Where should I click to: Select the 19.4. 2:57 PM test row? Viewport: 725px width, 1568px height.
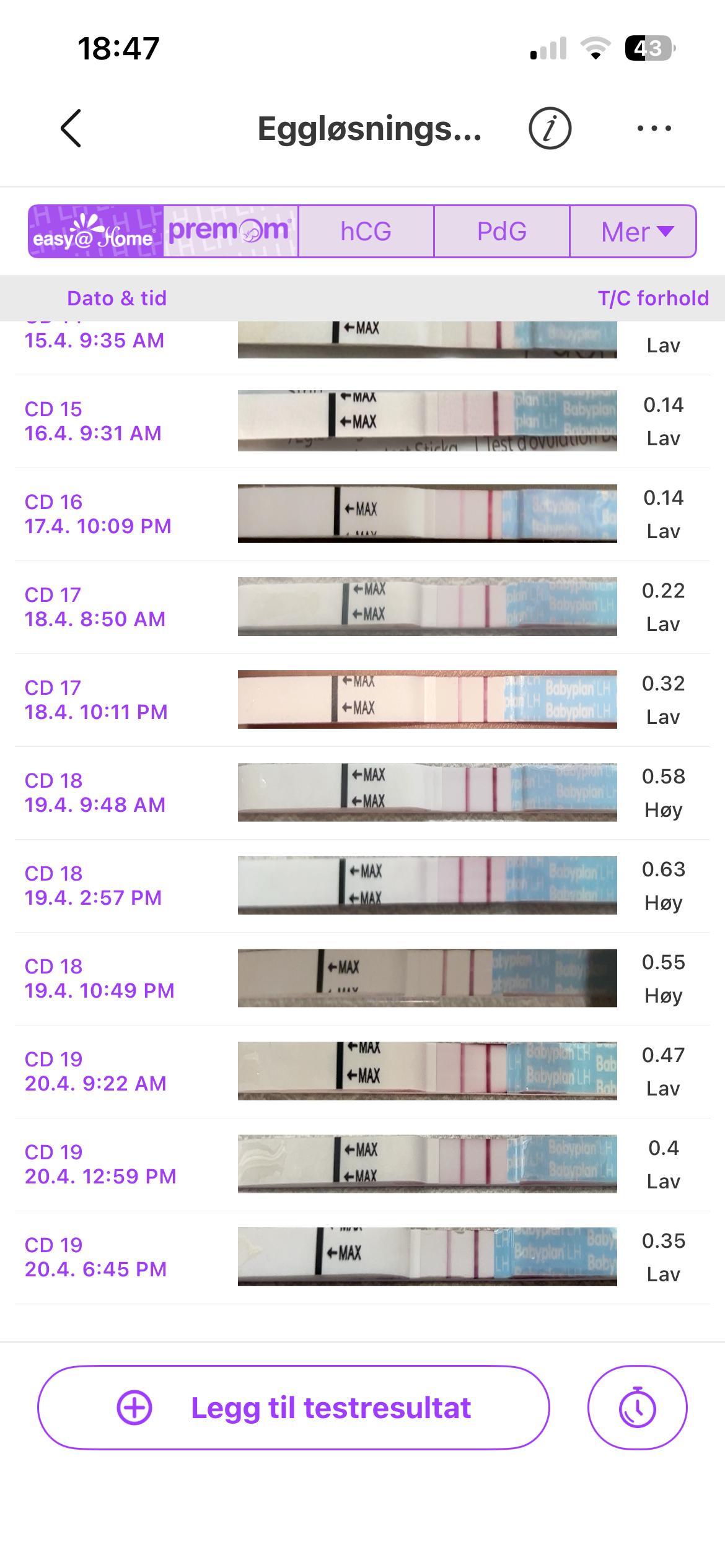[362, 886]
